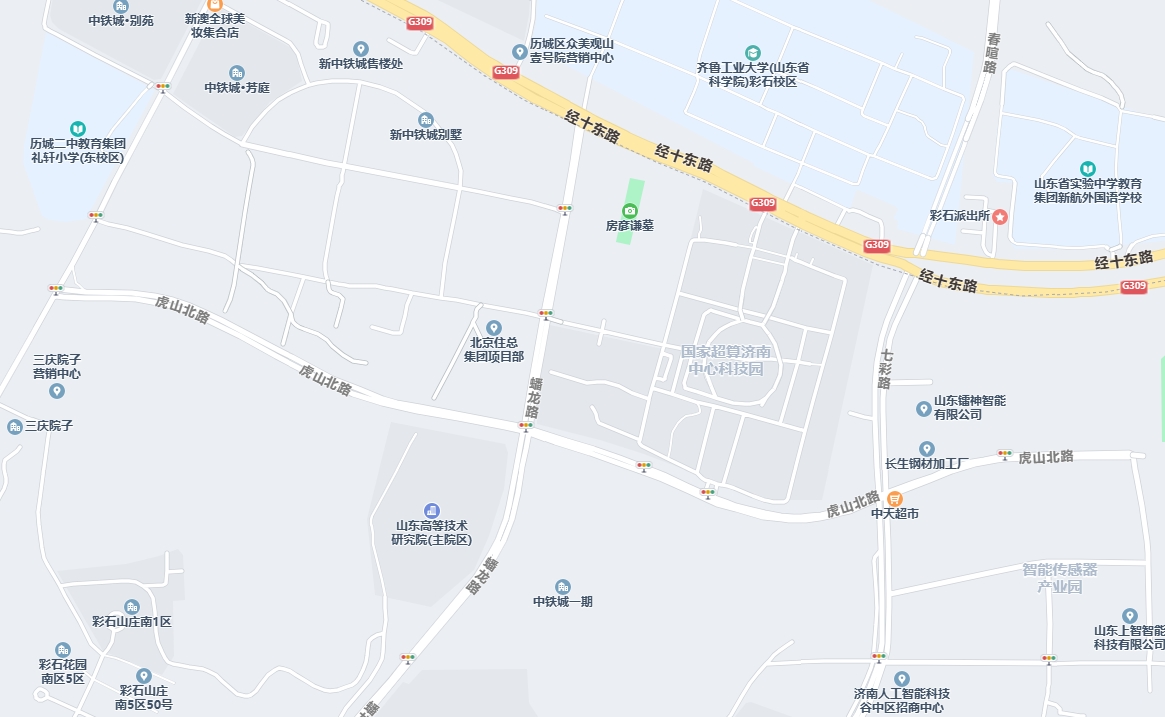The height and width of the screenshot is (717, 1165).
Task: Select 长生钢材加工厂 place marker
Action: (x=927, y=449)
